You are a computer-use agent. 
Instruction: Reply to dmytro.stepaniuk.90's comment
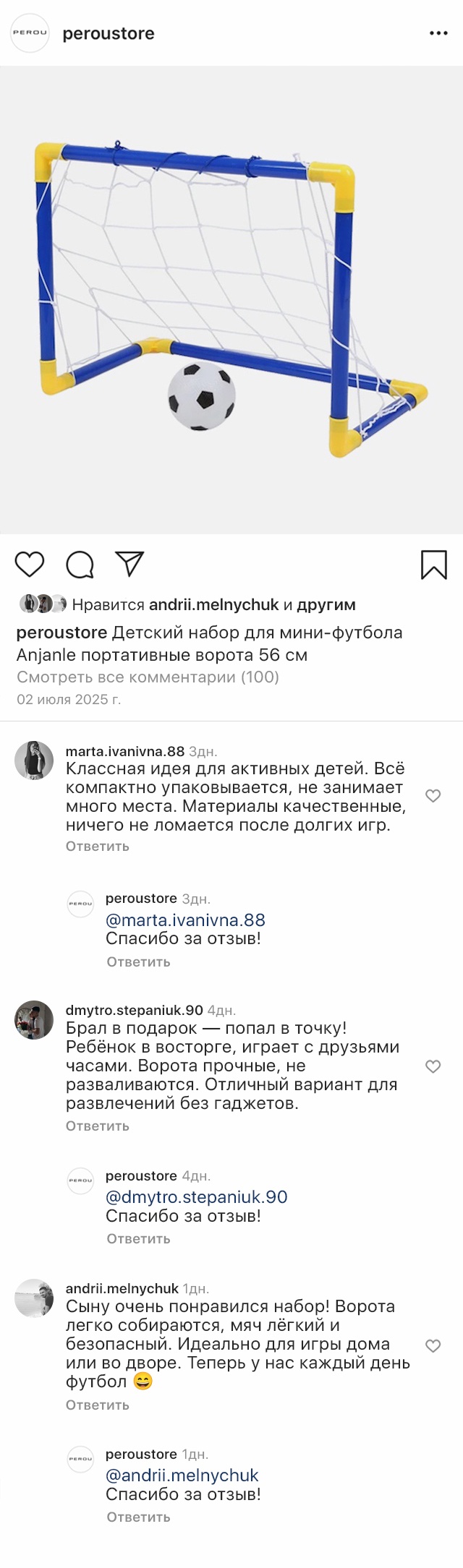tap(97, 1126)
